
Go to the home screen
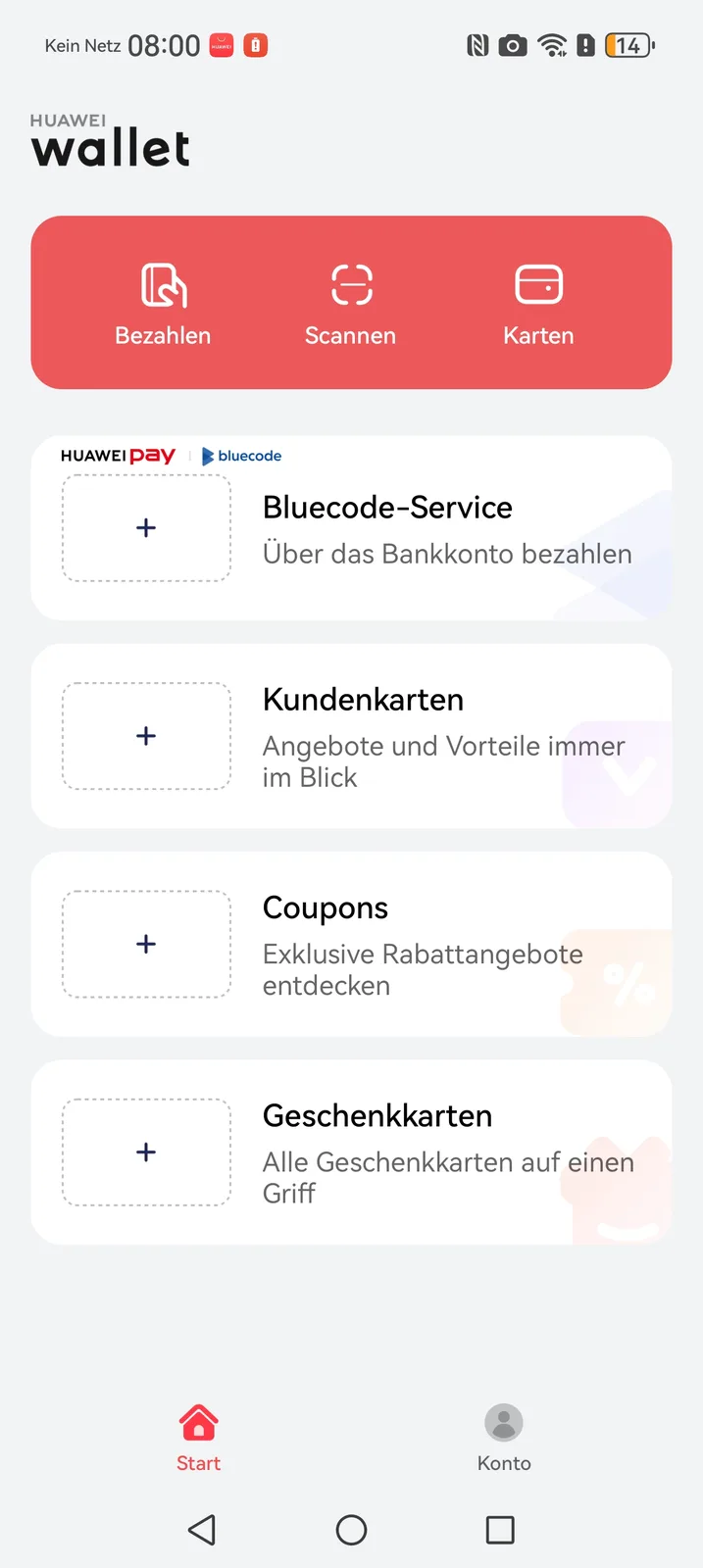(351, 1530)
